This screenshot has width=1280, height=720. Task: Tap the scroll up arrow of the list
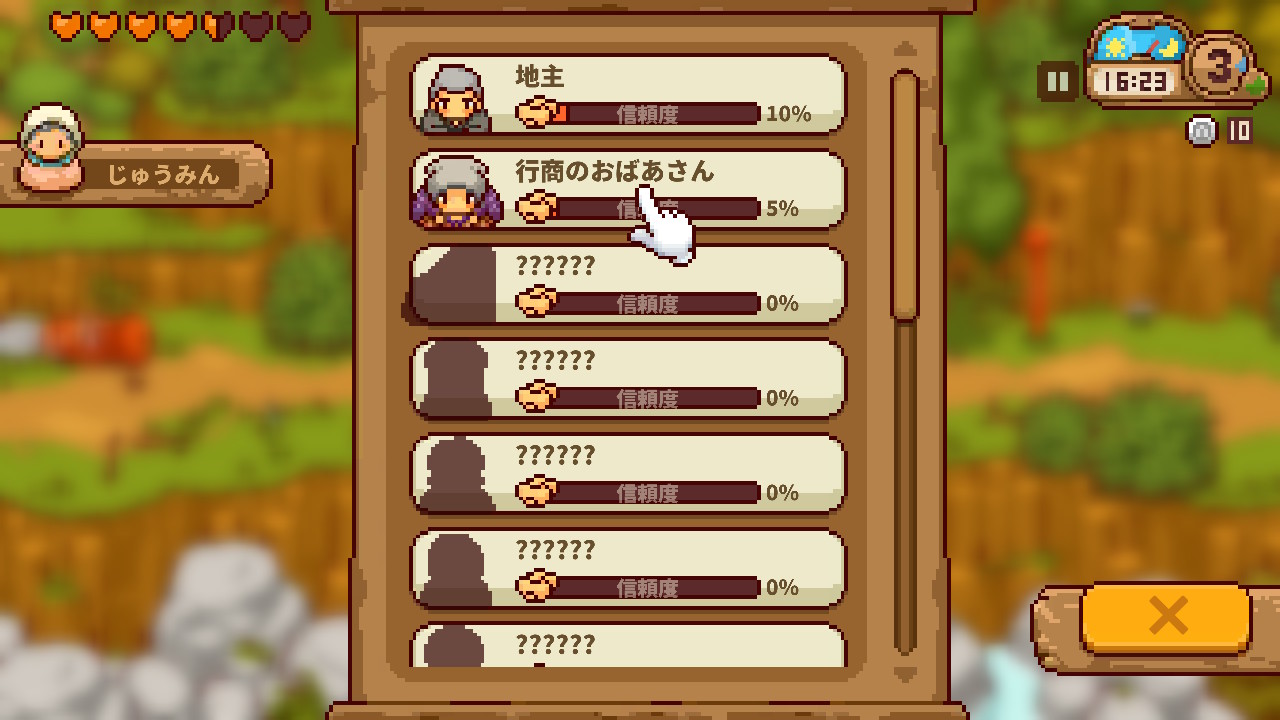coord(904,49)
